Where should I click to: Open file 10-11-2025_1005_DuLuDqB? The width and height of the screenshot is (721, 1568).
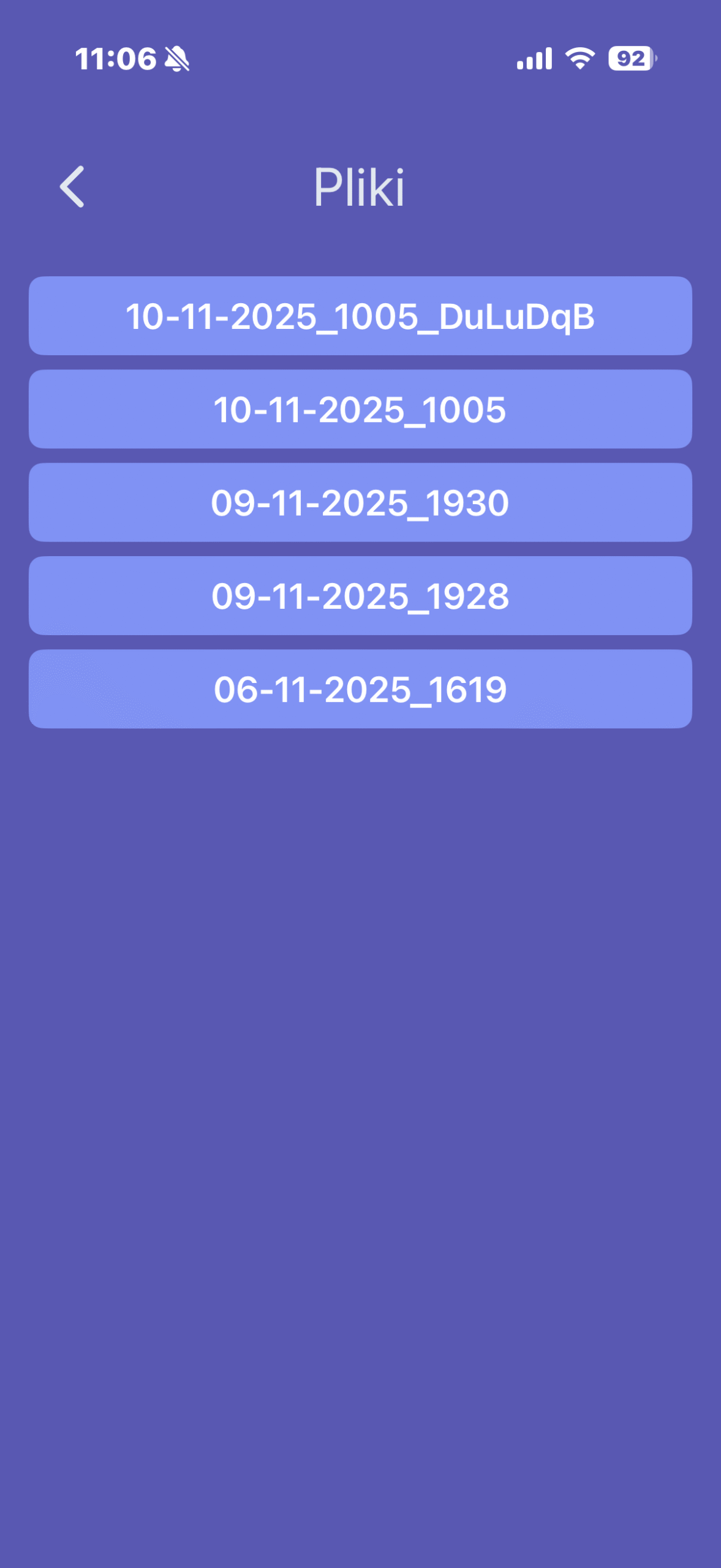[360, 316]
